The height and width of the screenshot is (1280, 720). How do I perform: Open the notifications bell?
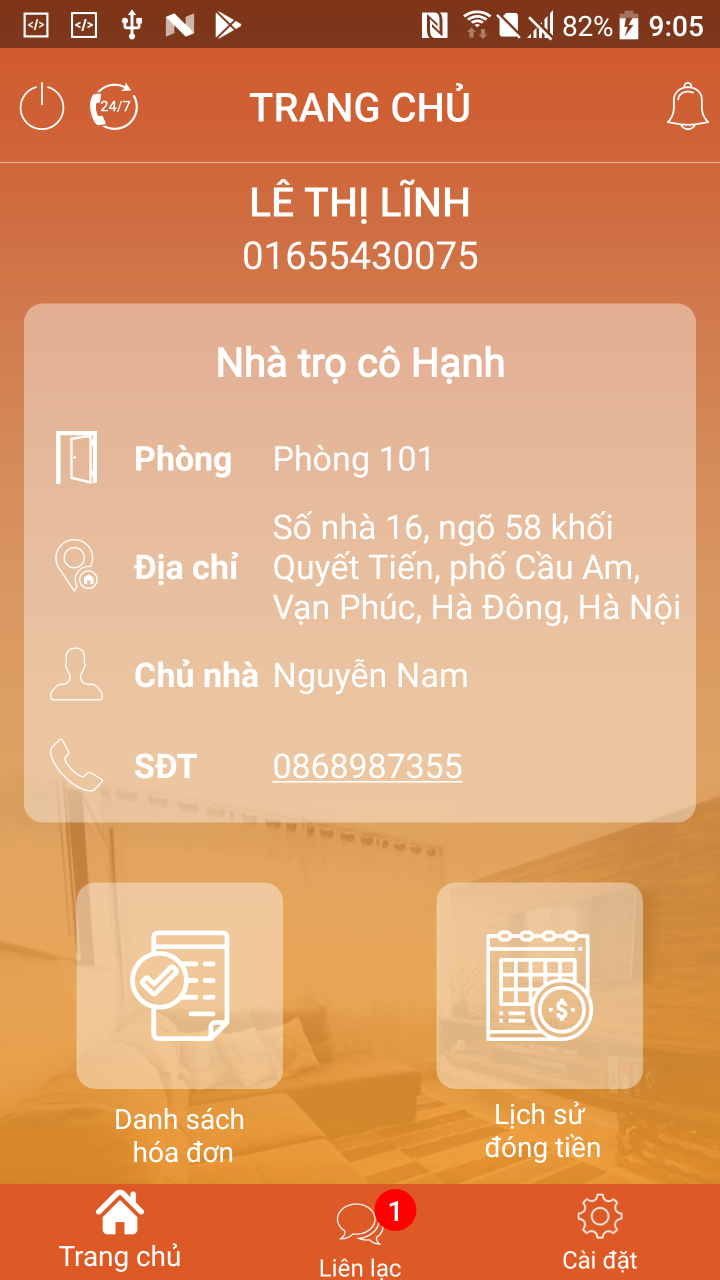point(687,107)
